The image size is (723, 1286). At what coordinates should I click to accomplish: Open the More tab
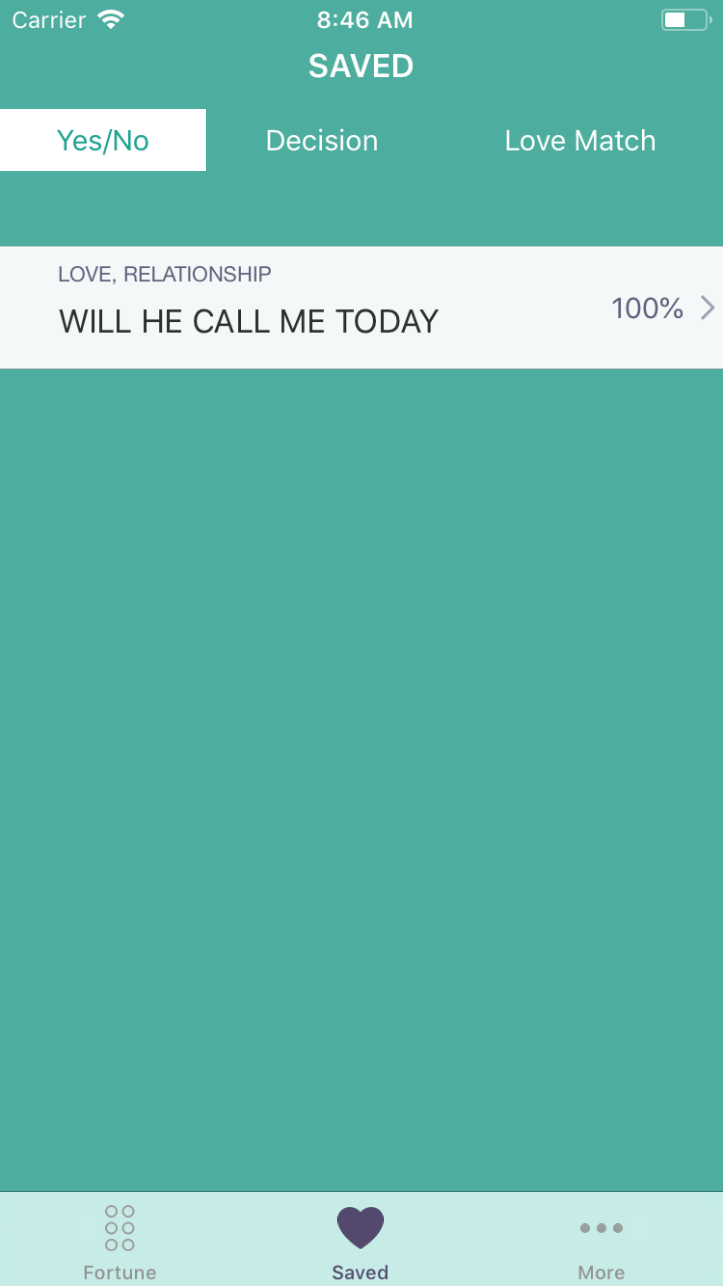tap(601, 1240)
